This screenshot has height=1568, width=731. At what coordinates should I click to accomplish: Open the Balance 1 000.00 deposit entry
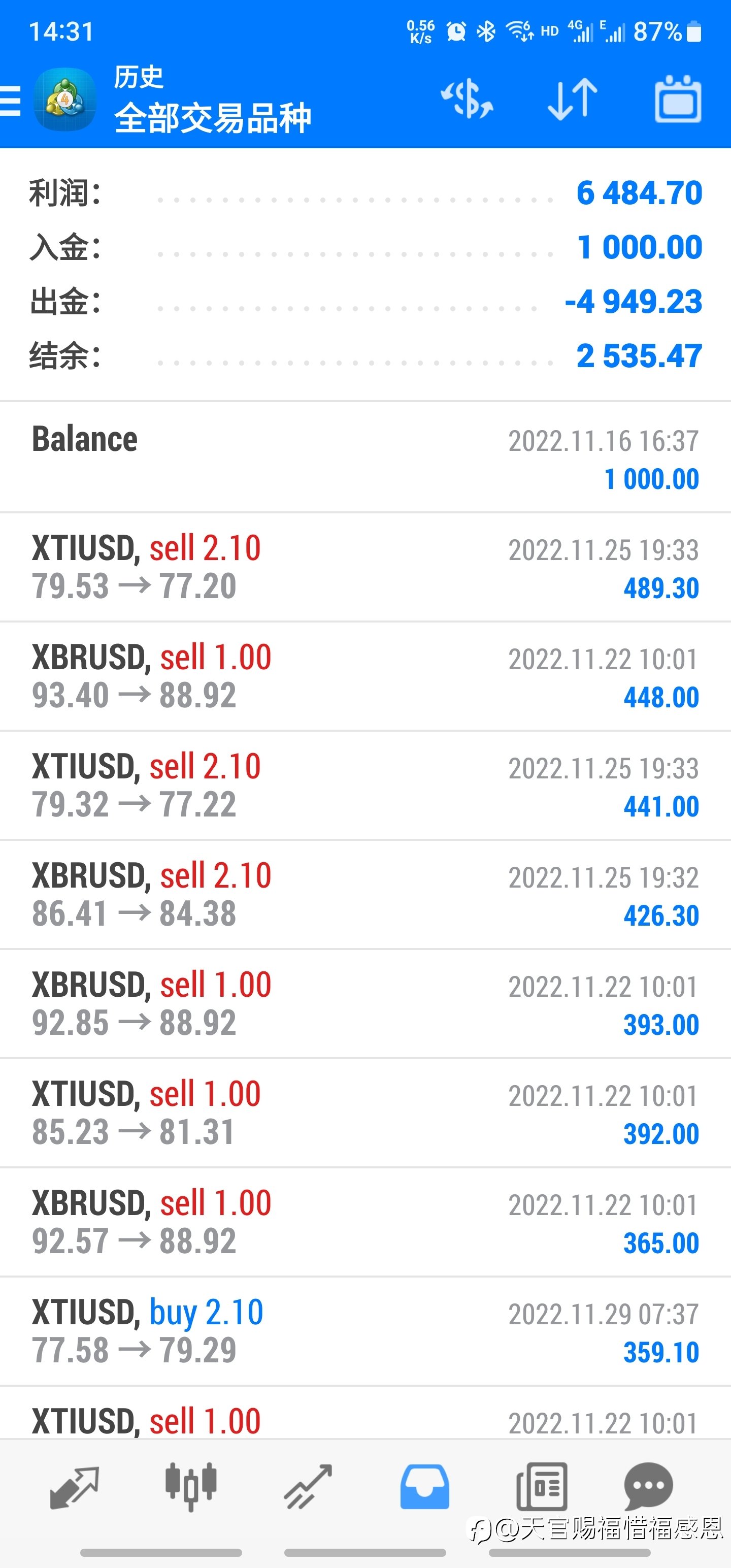coord(365,457)
